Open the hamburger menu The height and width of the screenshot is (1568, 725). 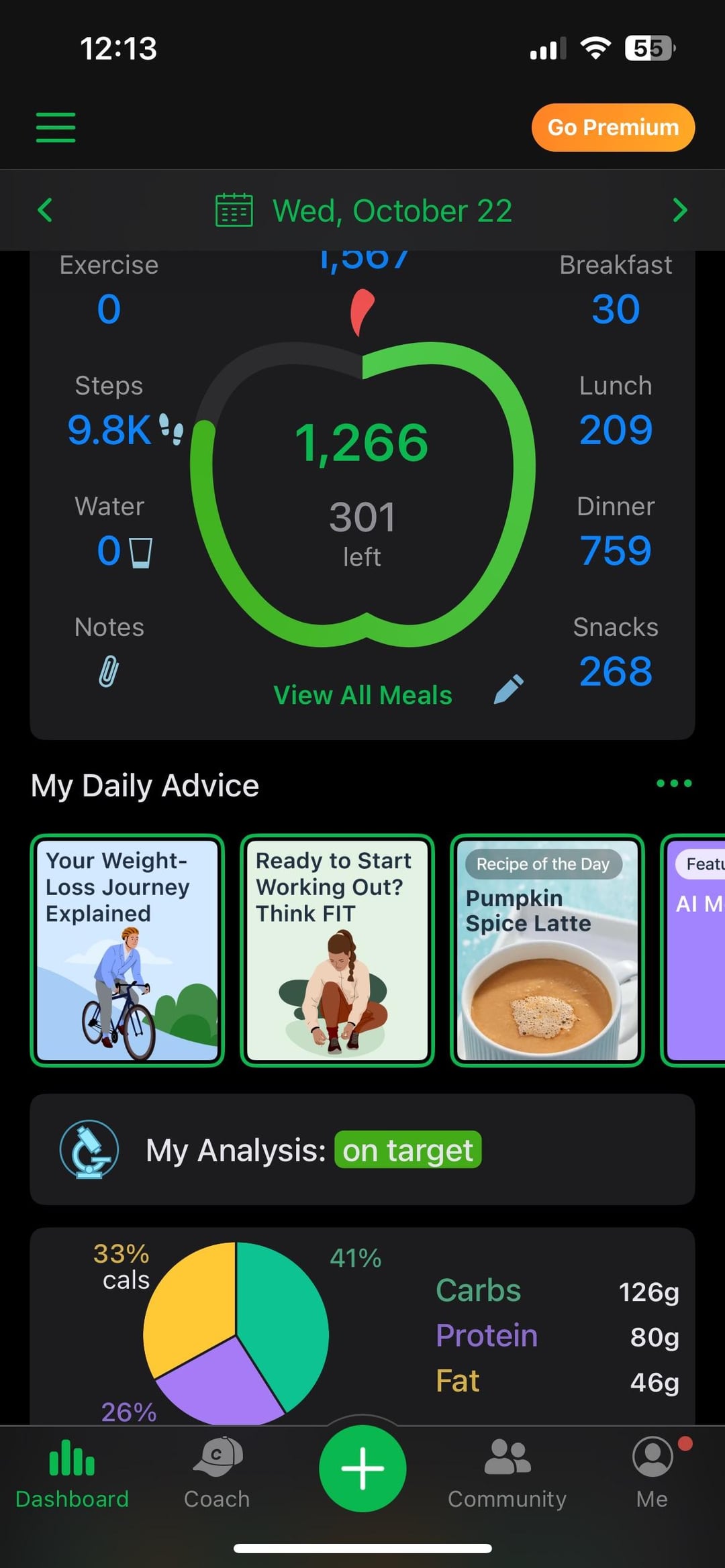56,127
